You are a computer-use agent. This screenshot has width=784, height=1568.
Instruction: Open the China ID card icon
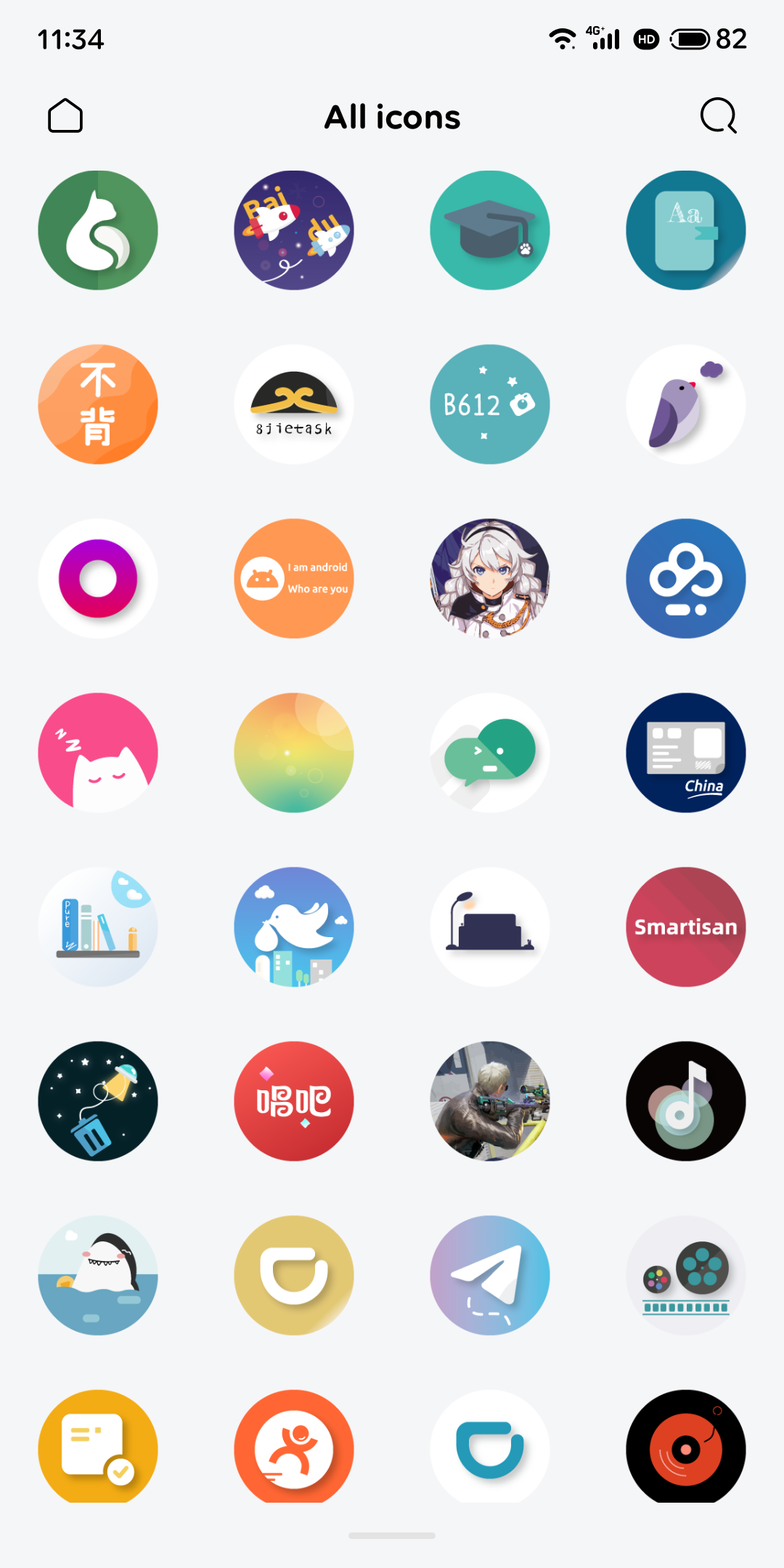pos(686,753)
